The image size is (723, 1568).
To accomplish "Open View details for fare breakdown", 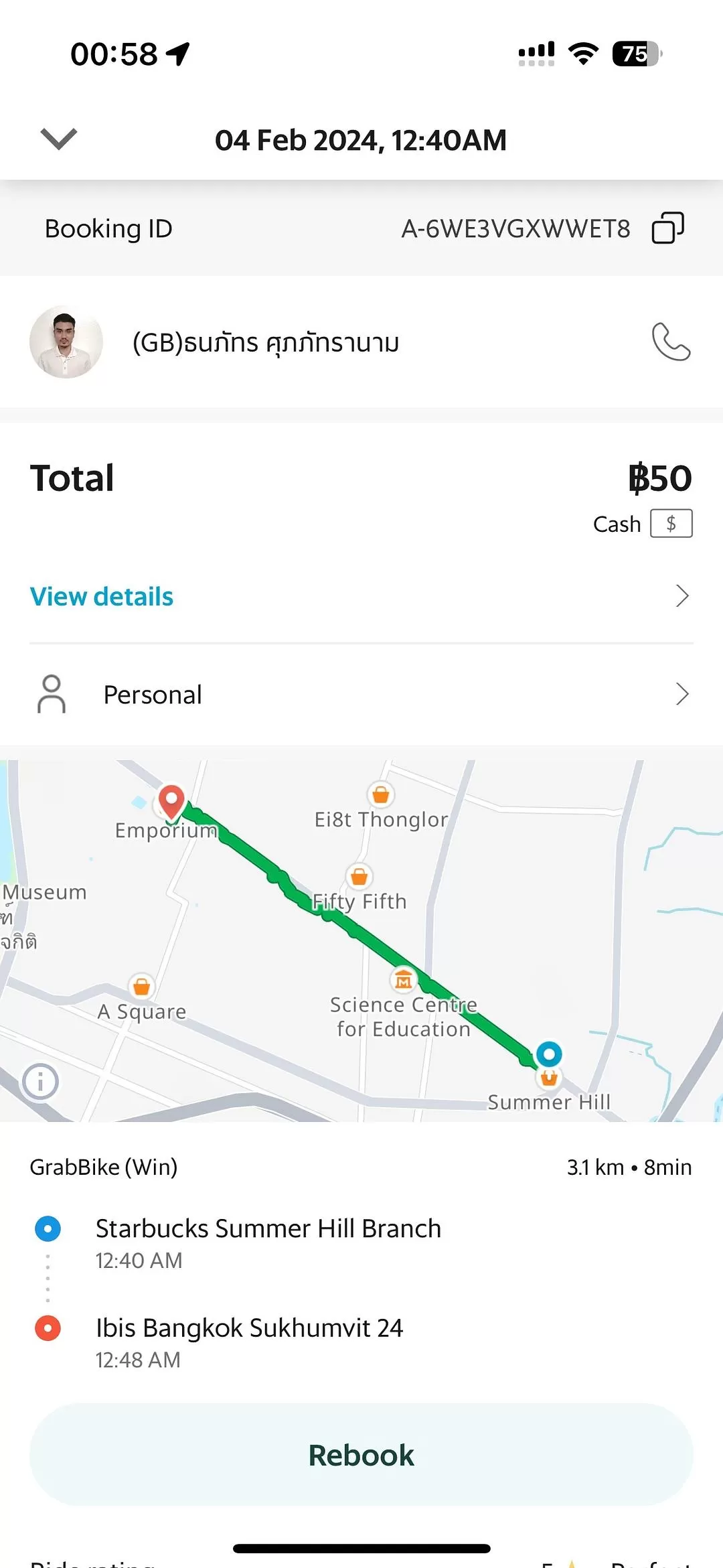I will tap(102, 596).
